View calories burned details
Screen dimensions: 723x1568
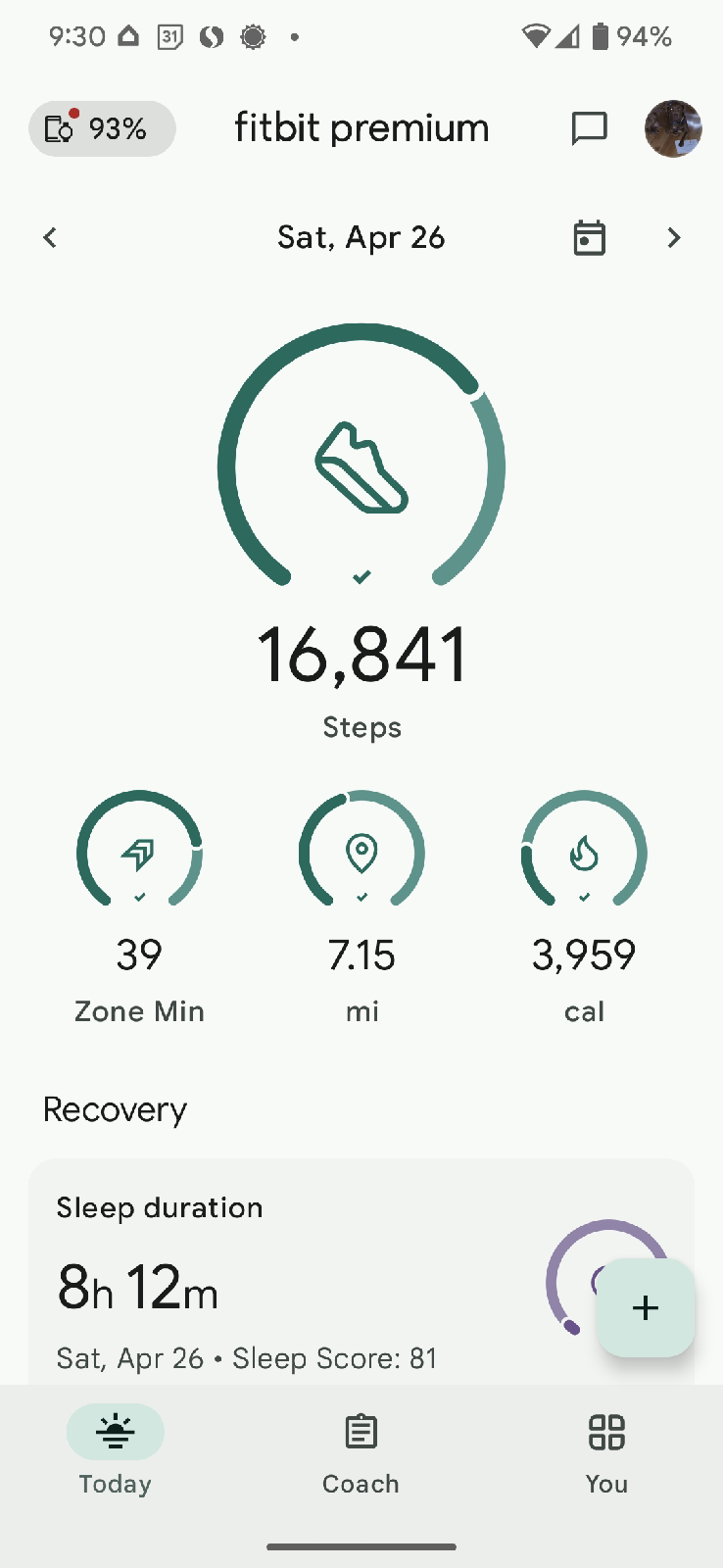click(x=584, y=906)
